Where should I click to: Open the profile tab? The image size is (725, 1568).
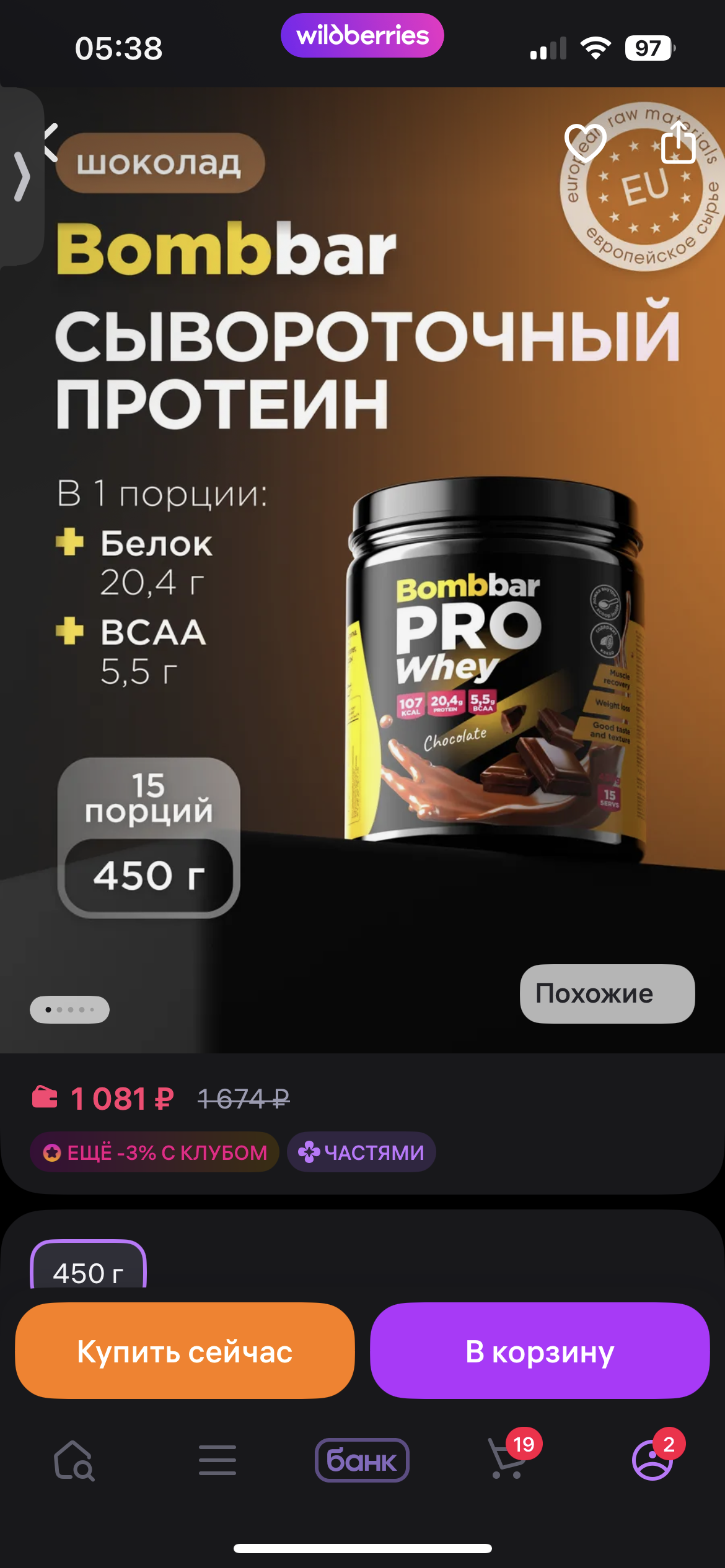pyautogui.click(x=652, y=1460)
